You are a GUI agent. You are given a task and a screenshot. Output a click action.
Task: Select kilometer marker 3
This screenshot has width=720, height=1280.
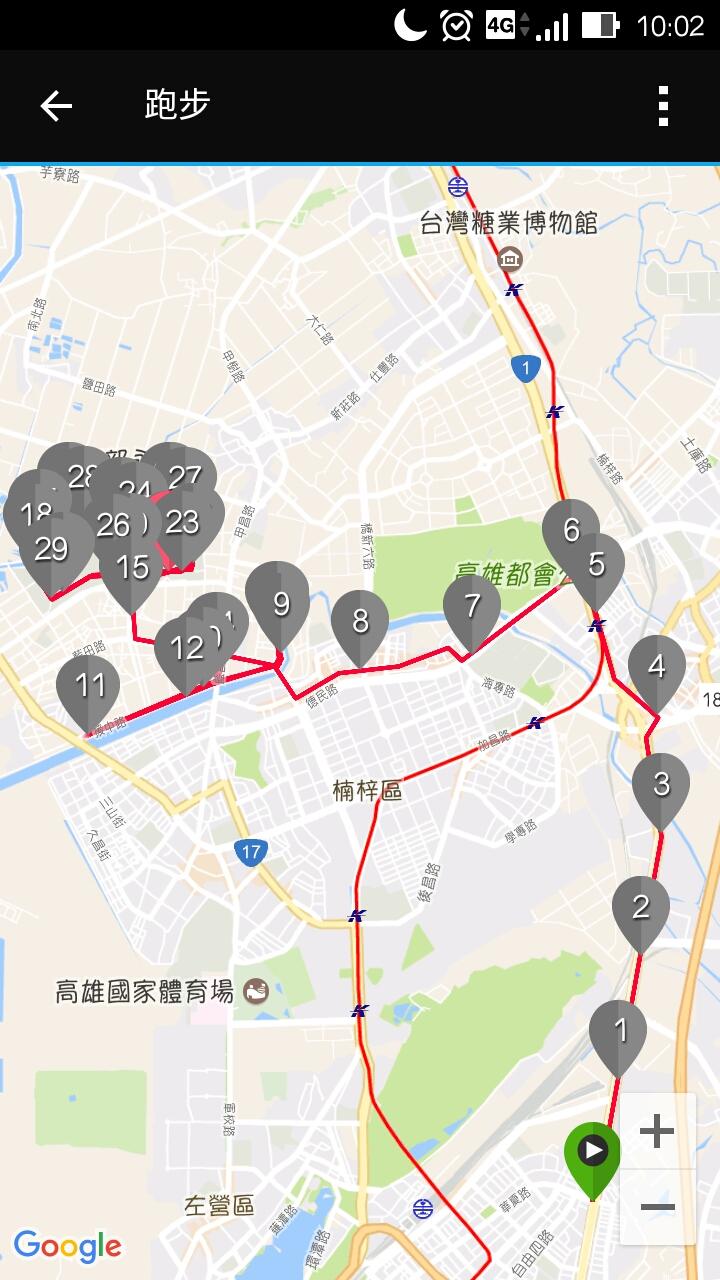661,784
